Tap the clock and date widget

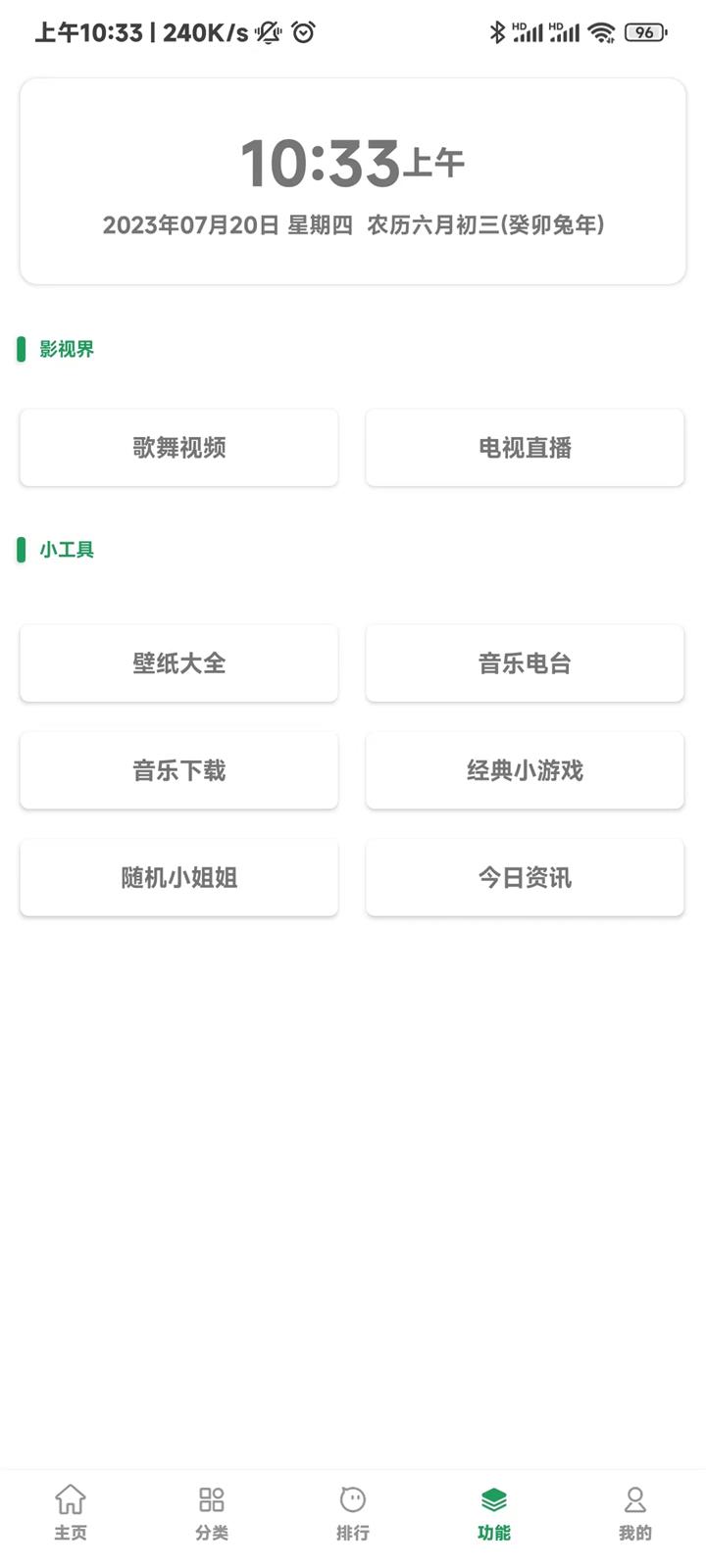(x=353, y=181)
